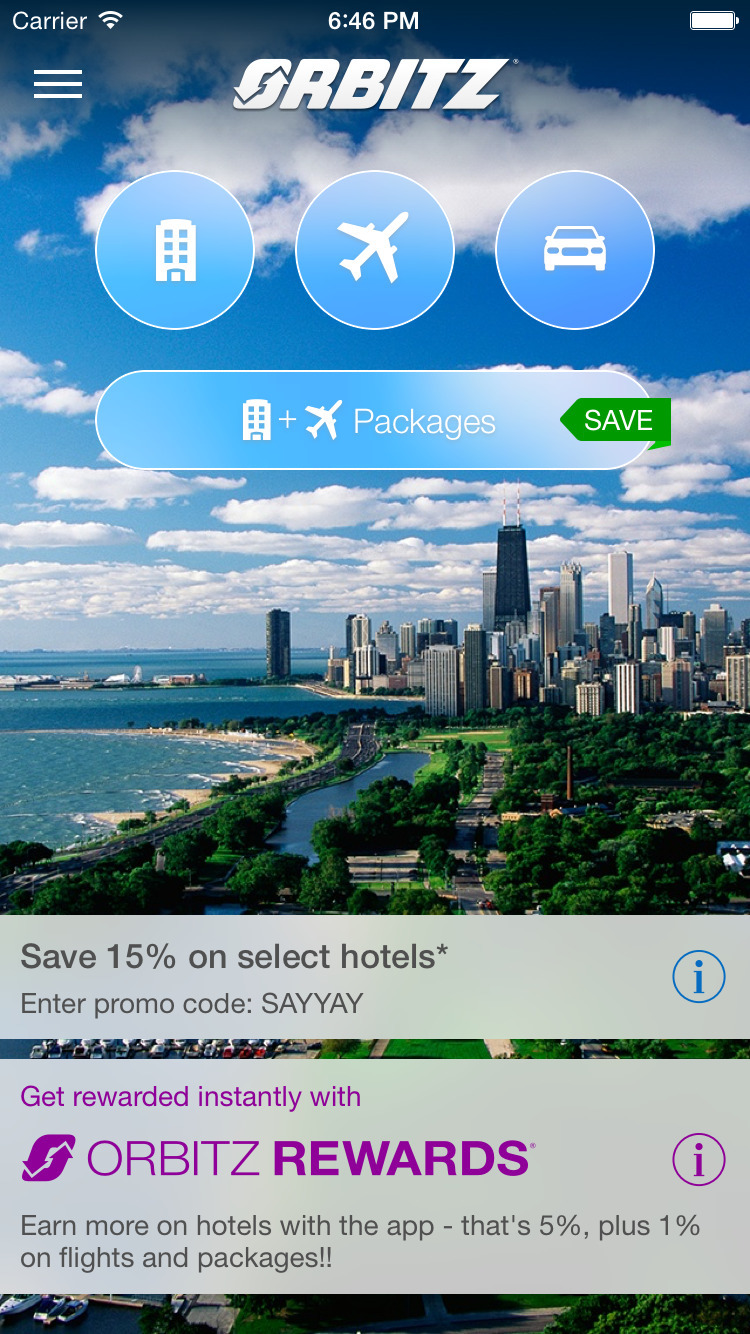Search for flights
750x1334 pixels.
coord(375,250)
